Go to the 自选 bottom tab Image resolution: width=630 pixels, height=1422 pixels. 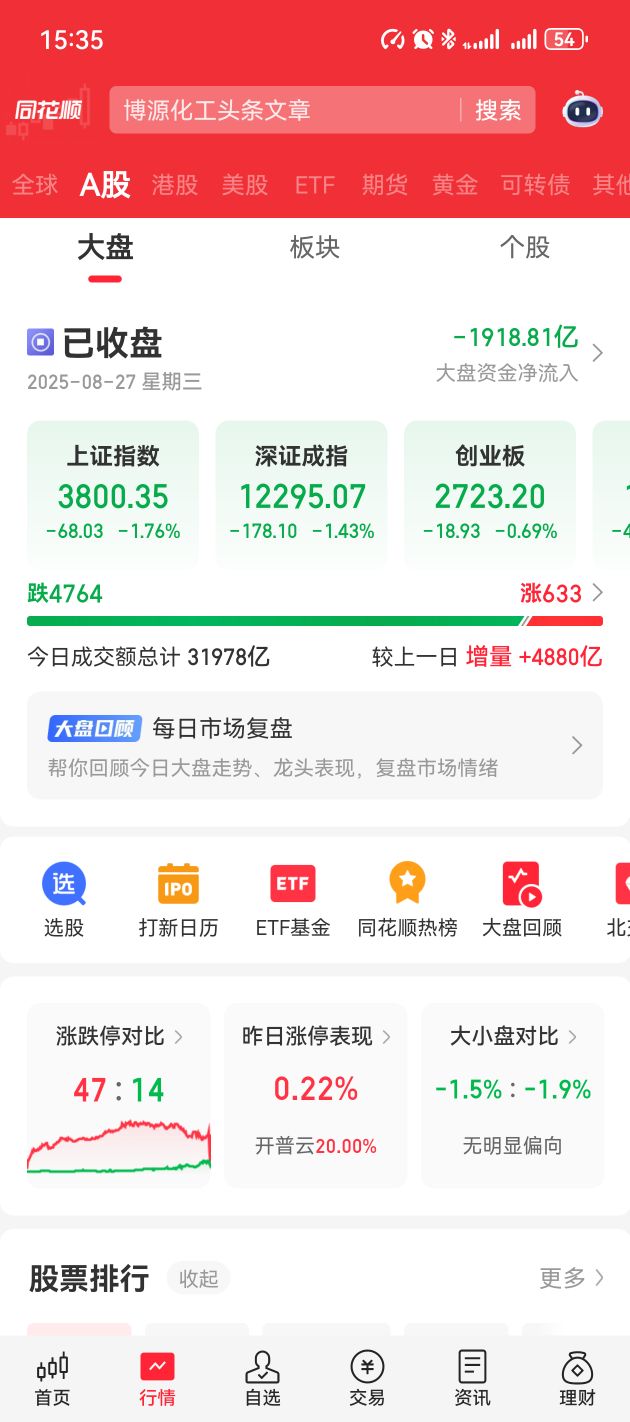coord(262,1378)
